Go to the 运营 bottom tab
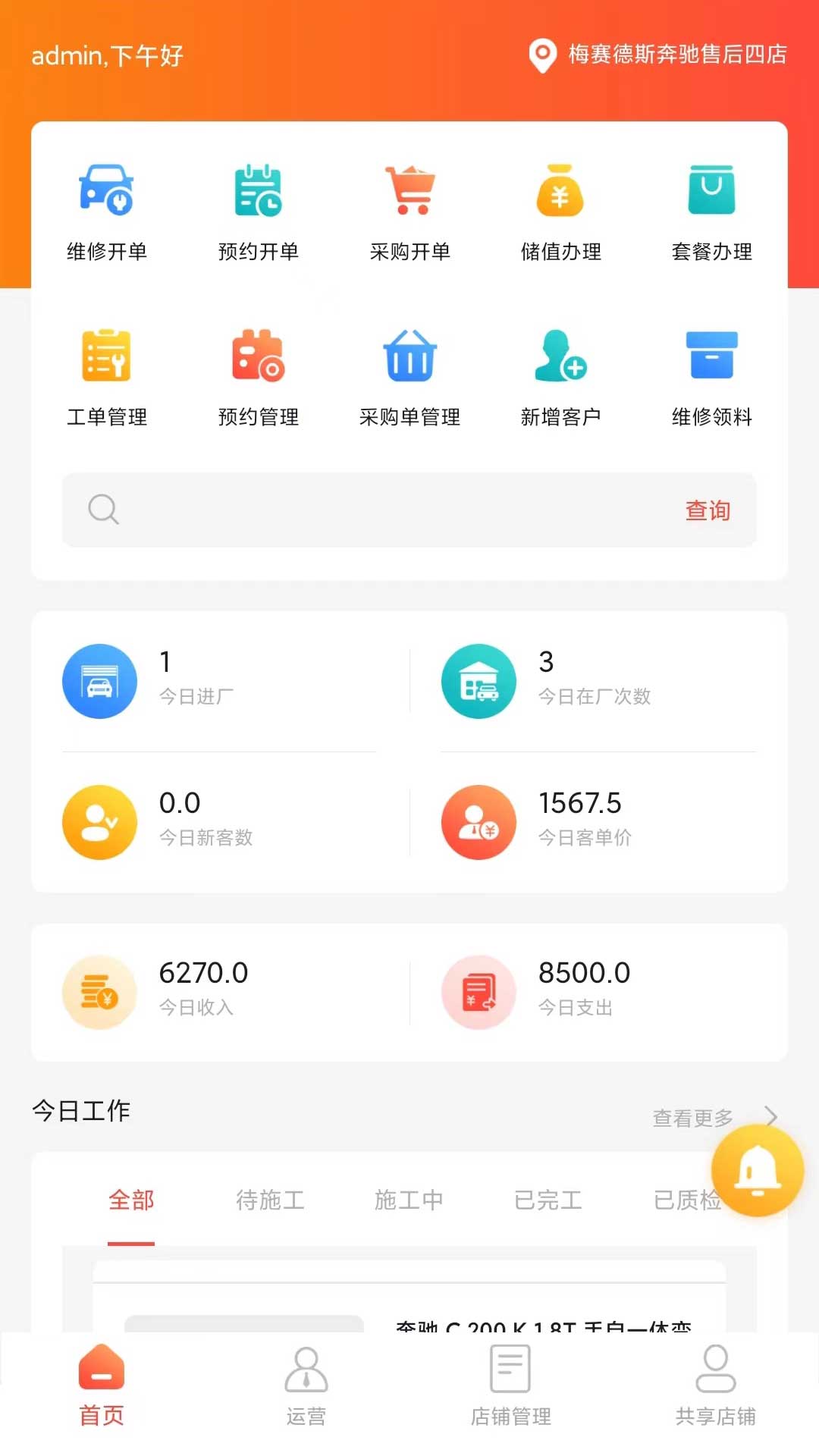The height and width of the screenshot is (1456, 819). click(x=306, y=1384)
